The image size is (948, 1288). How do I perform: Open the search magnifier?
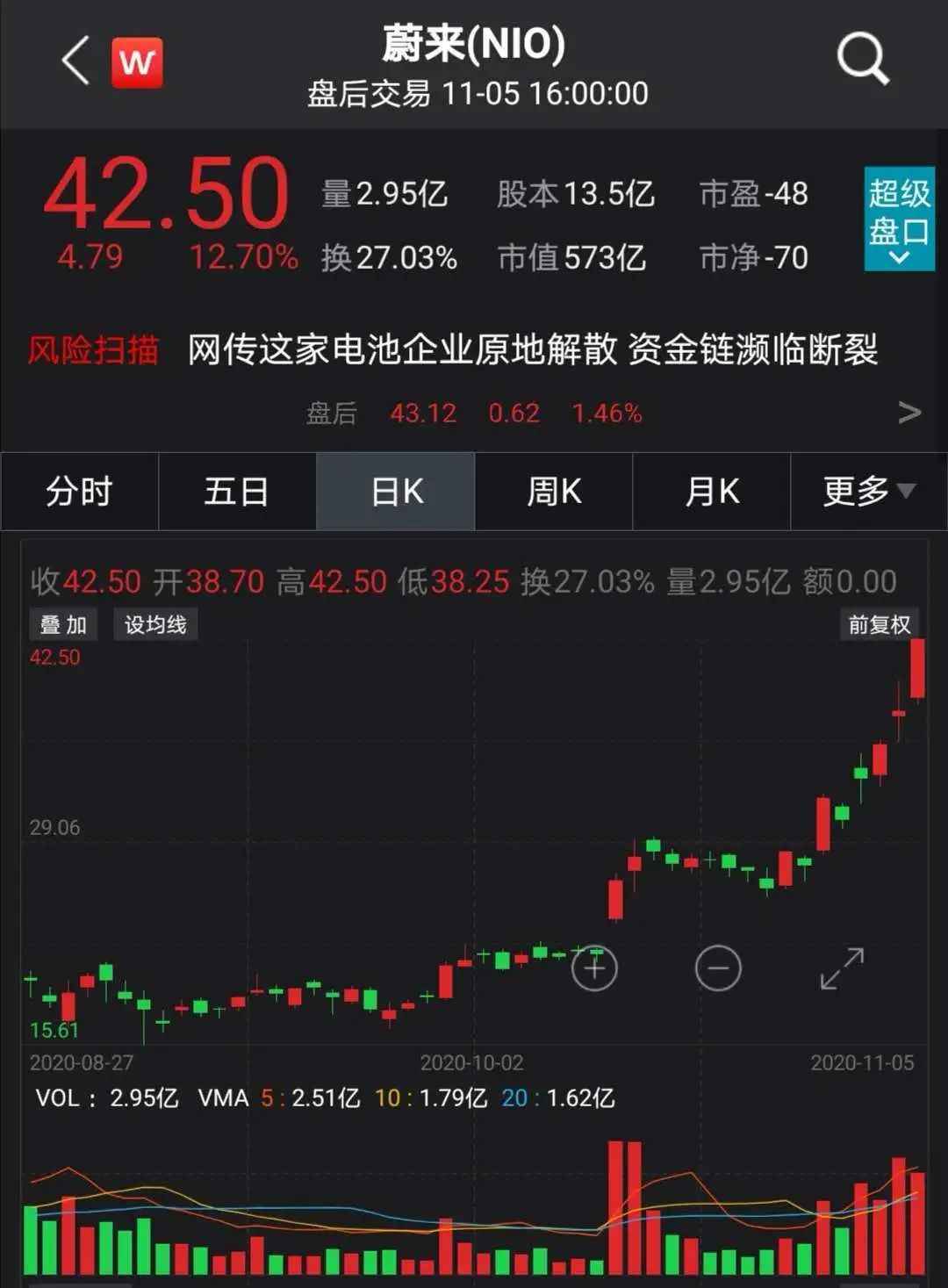pyautogui.click(x=862, y=60)
